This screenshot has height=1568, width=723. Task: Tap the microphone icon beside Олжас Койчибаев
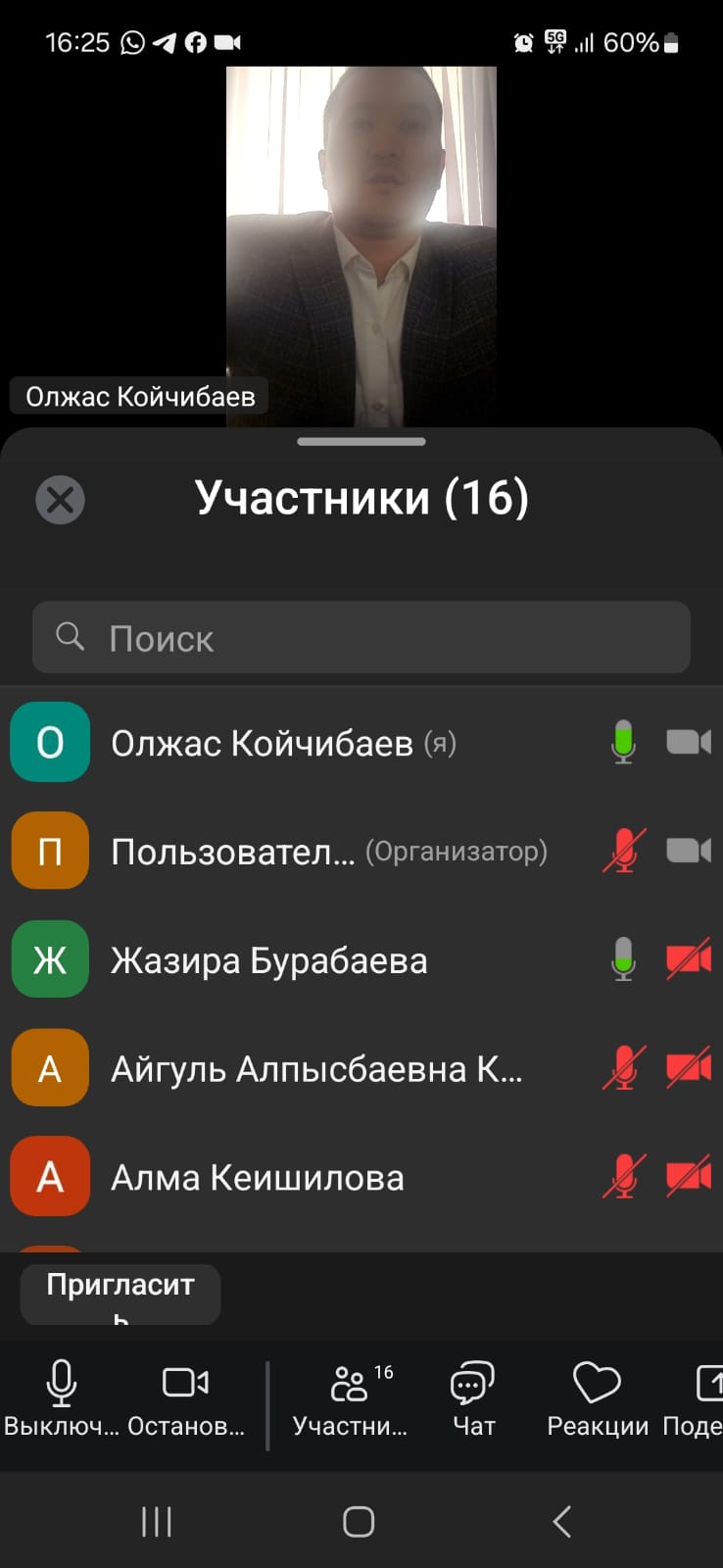623,742
